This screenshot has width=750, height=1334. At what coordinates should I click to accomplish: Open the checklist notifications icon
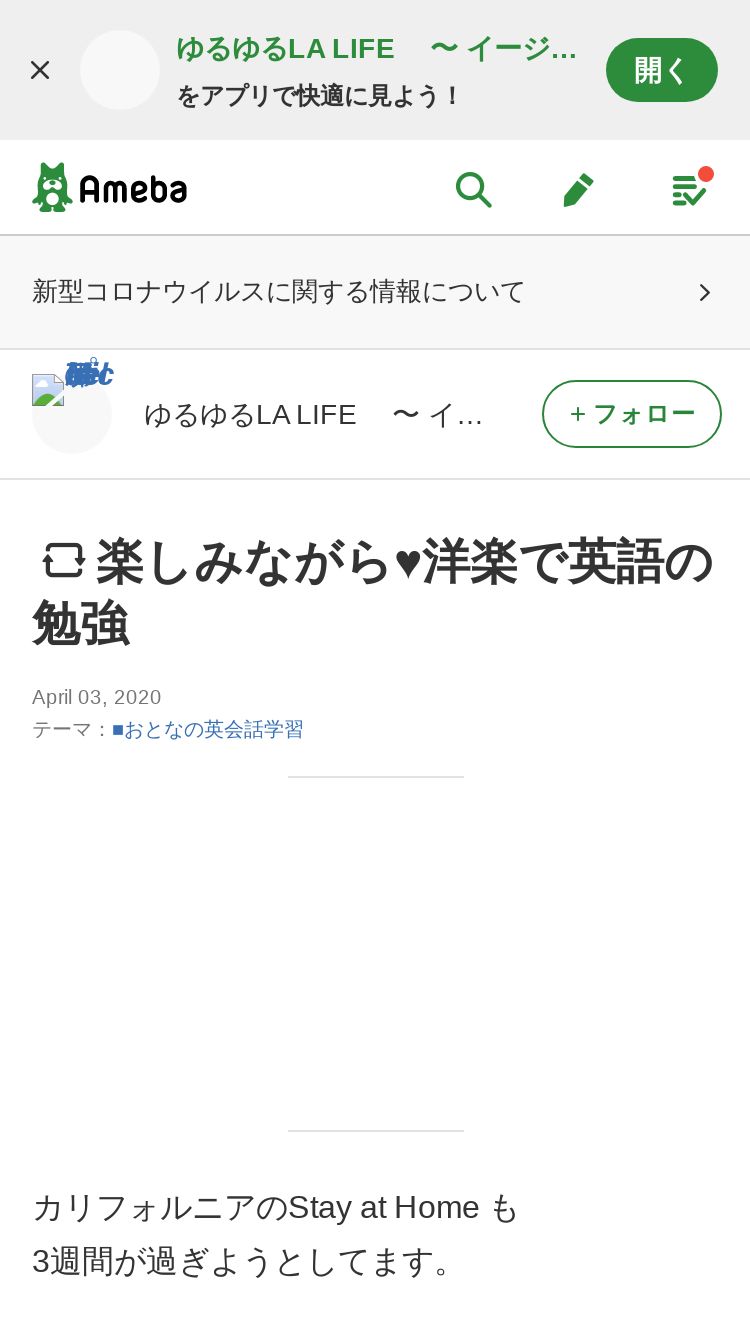click(x=690, y=187)
